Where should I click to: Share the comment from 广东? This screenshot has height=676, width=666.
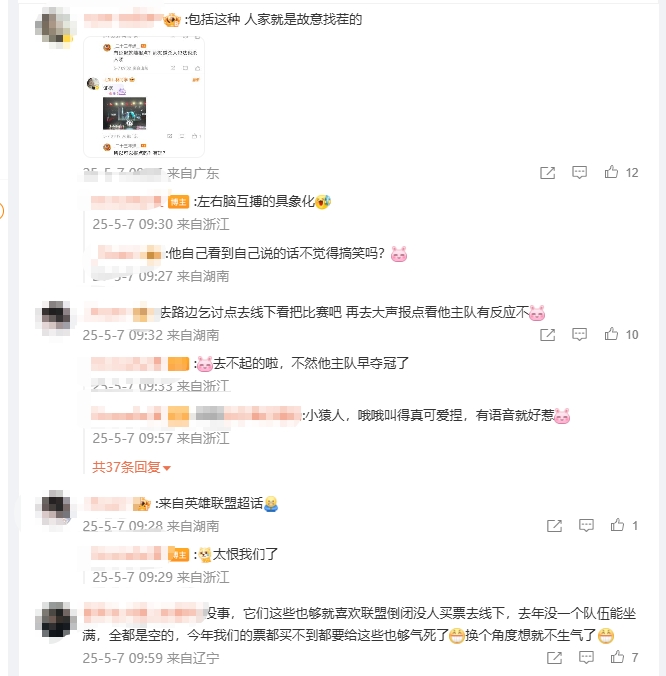coord(547,173)
